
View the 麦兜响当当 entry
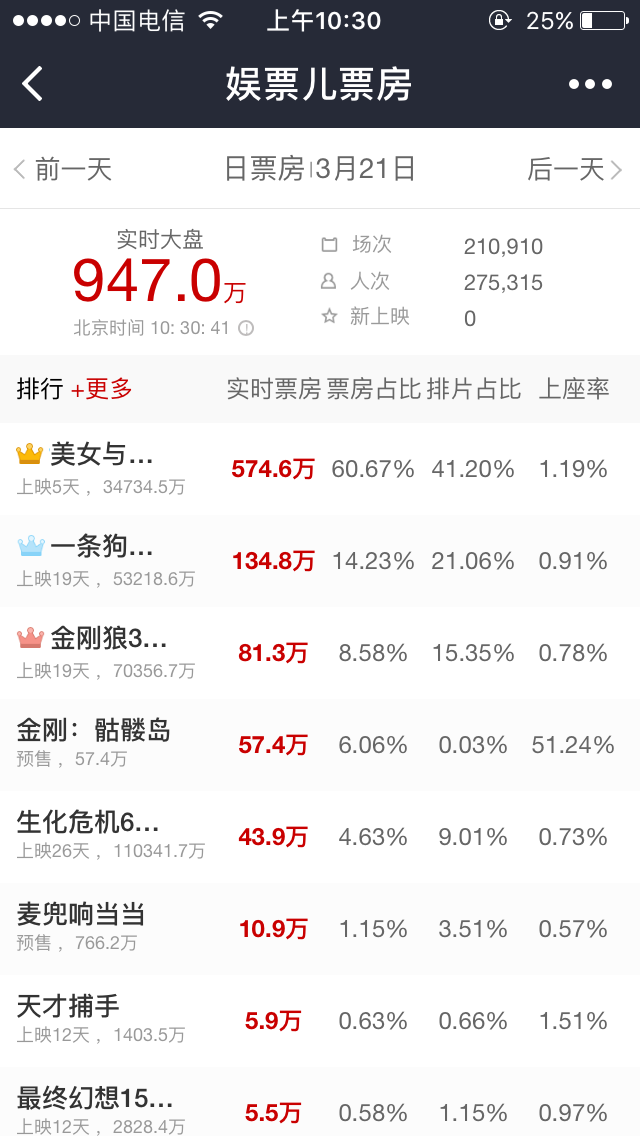click(320, 929)
